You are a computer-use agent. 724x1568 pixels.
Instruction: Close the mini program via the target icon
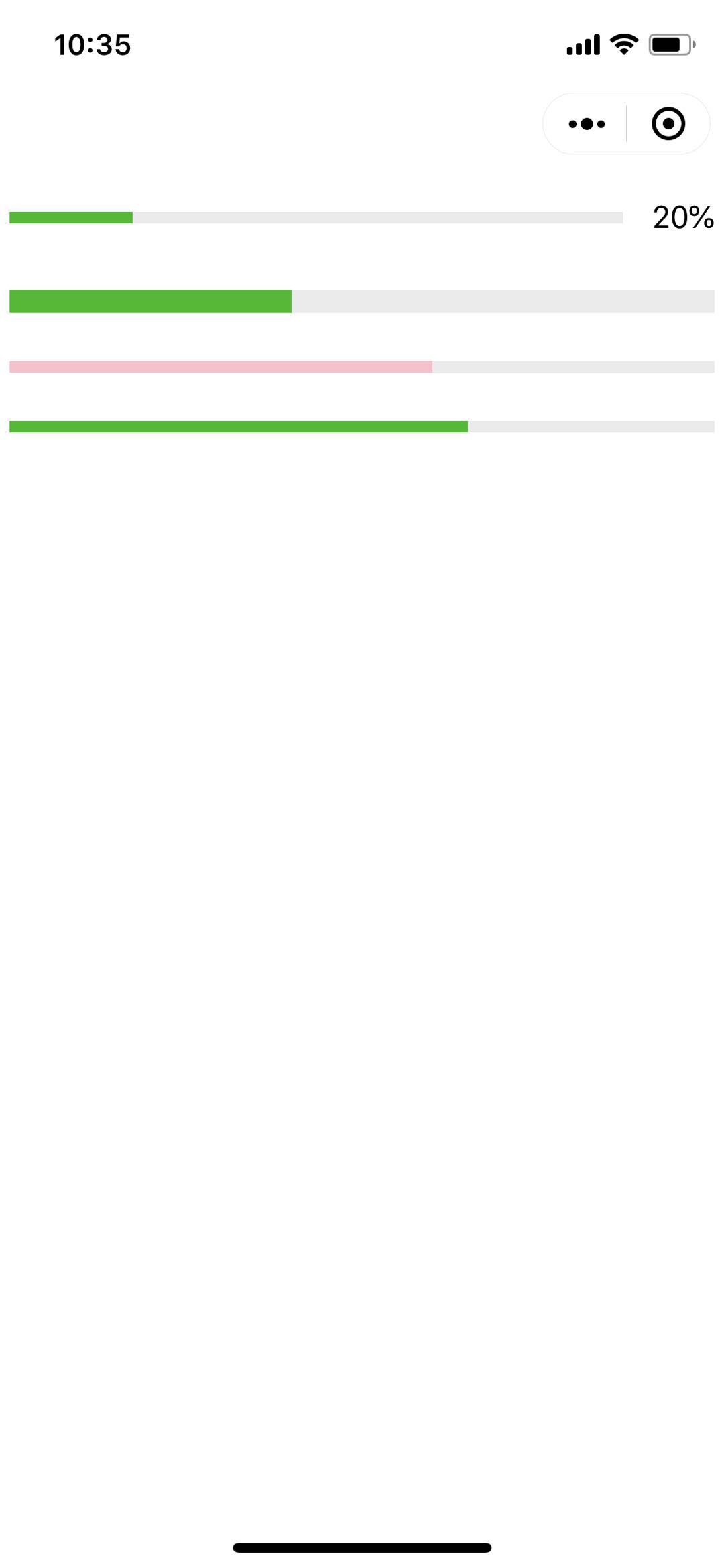668,124
